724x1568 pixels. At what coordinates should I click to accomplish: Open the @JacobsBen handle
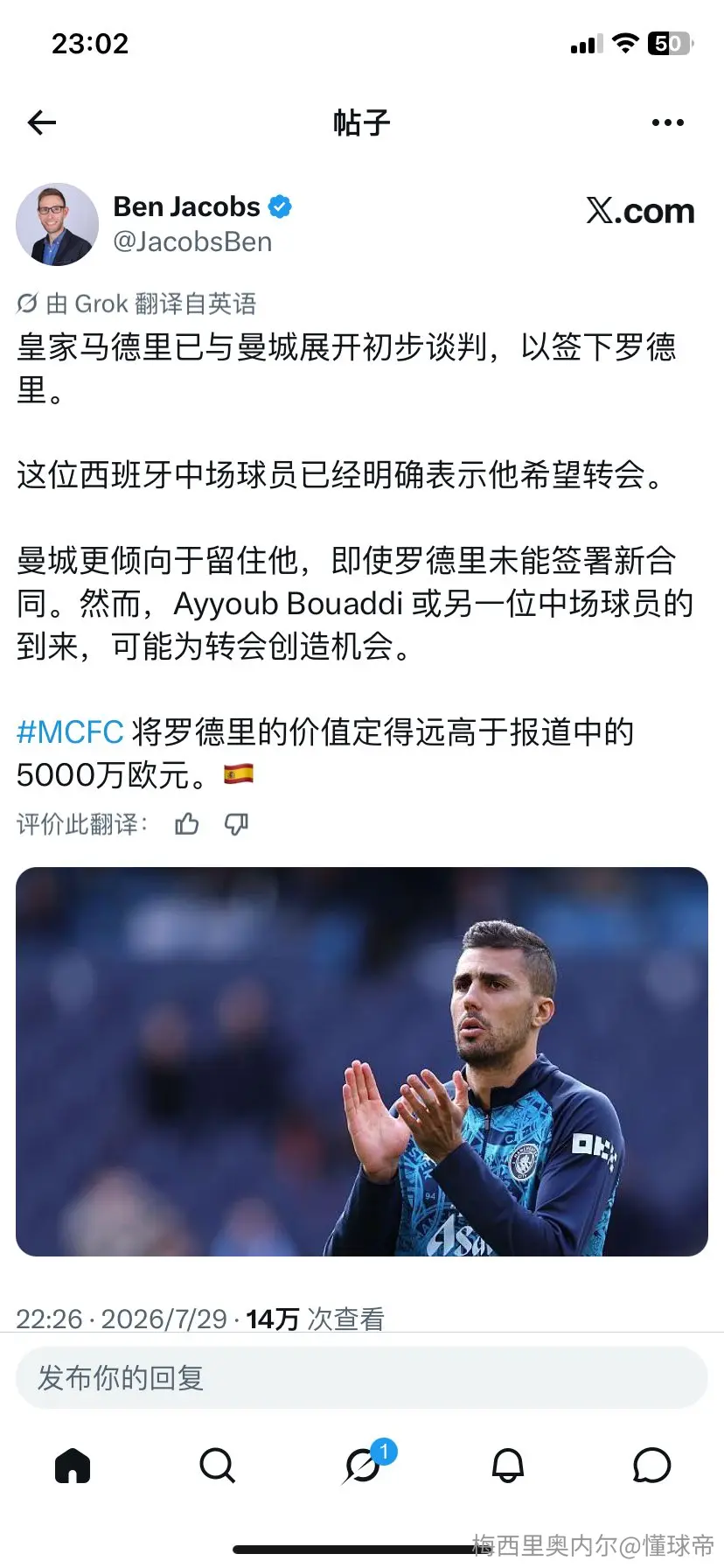pos(192,241)
